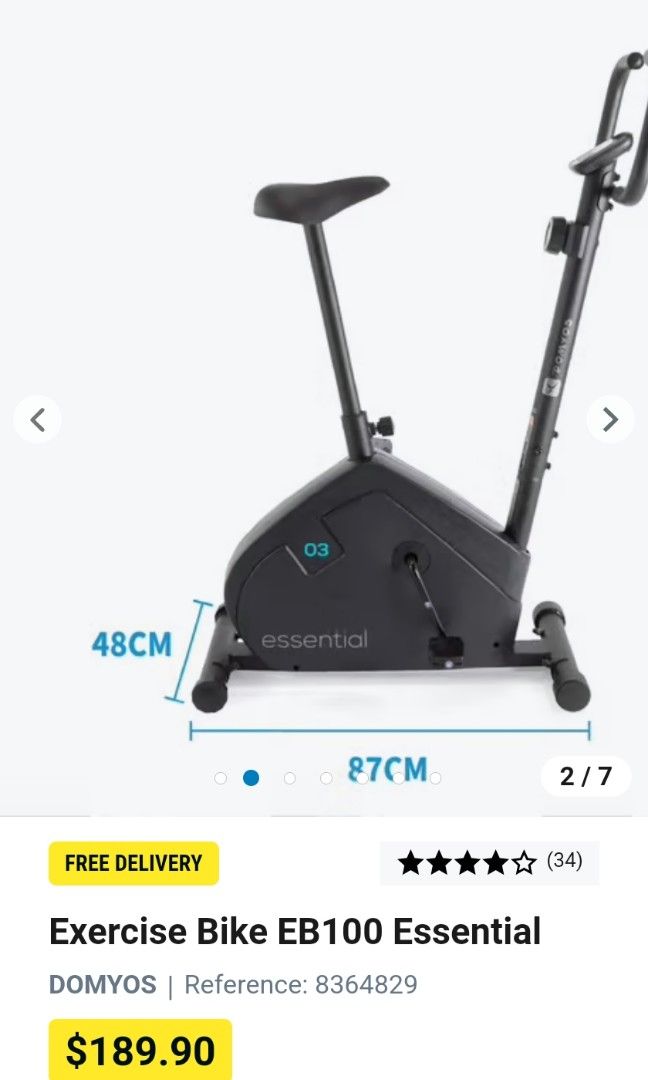The height and width of the screenshot is (1080, 648).
Task: Go to the previous product image
Action: (38, 420)
